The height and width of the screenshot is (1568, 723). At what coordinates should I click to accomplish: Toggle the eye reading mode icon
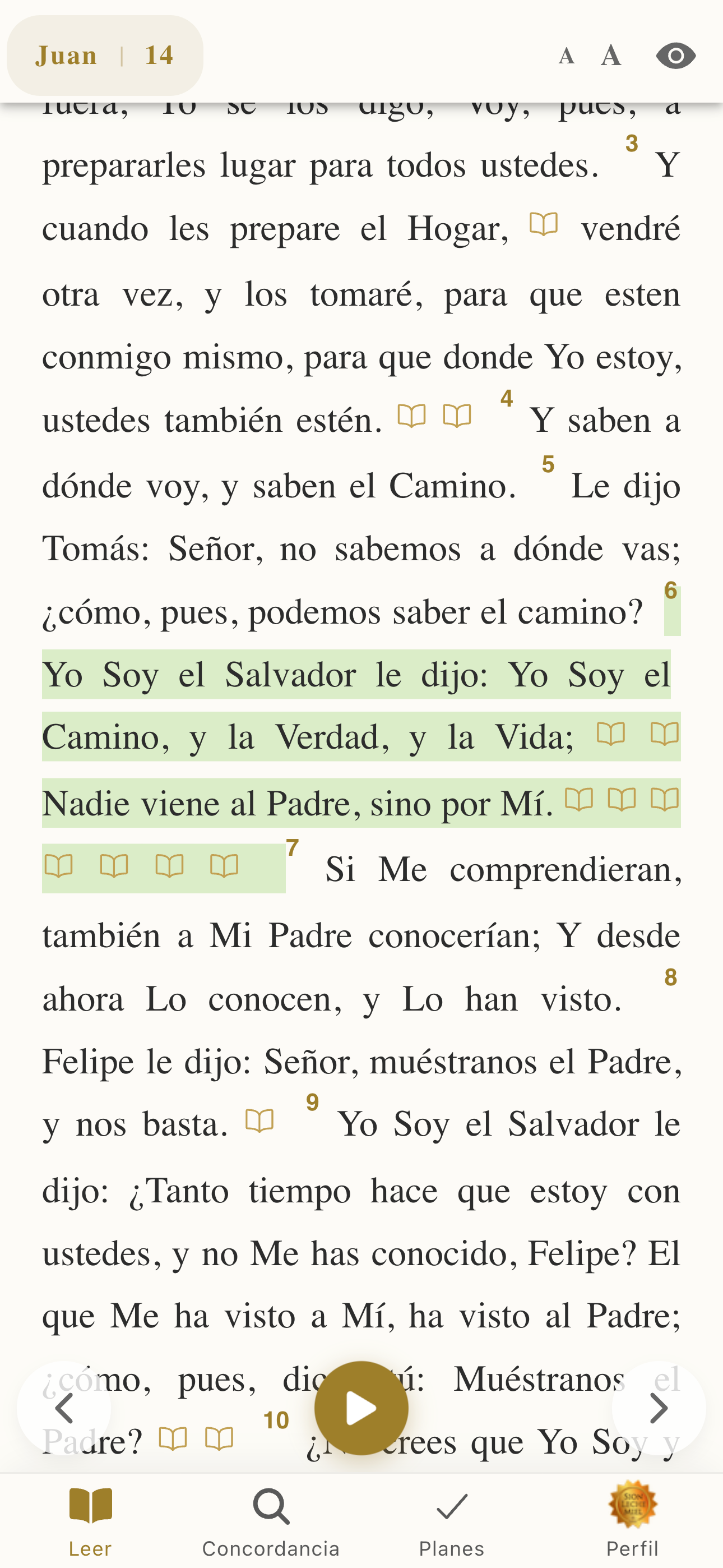(x=675, y=56)
